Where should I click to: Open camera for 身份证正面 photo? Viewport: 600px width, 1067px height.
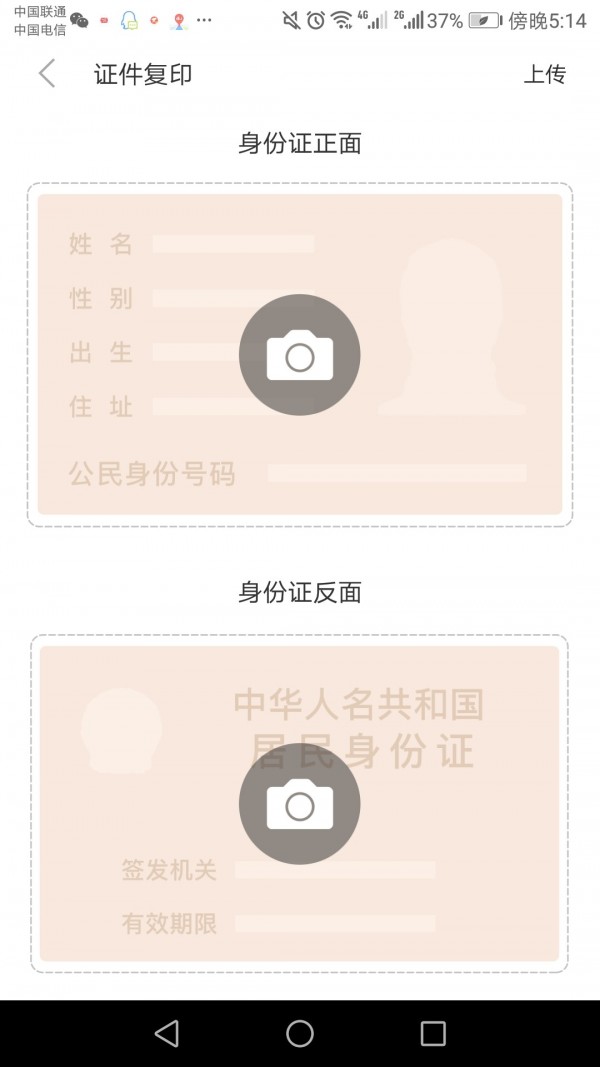(x=299, y=355)
